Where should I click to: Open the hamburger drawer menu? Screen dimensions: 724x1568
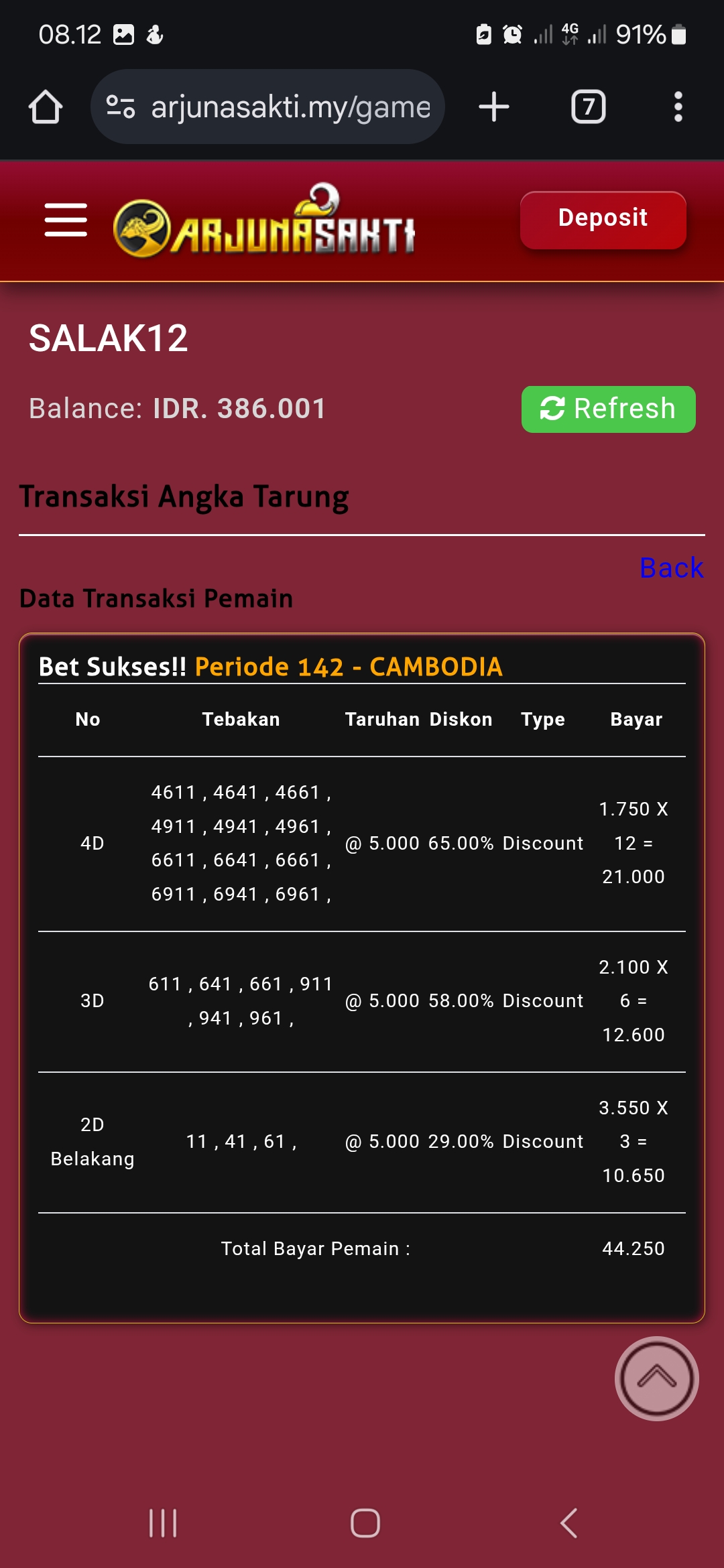point(66,220)
